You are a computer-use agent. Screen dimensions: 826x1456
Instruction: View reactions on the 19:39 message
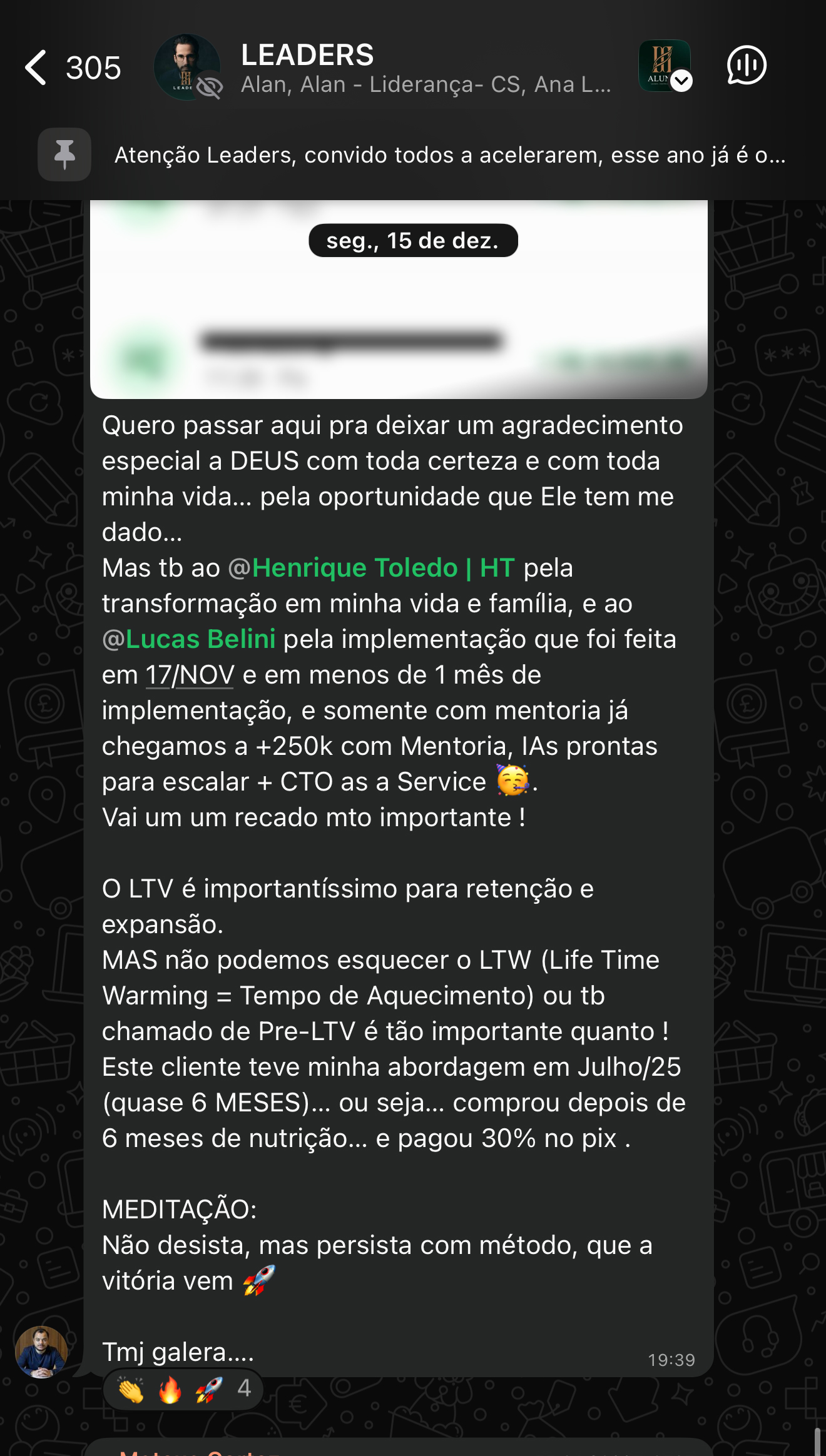183,1389
